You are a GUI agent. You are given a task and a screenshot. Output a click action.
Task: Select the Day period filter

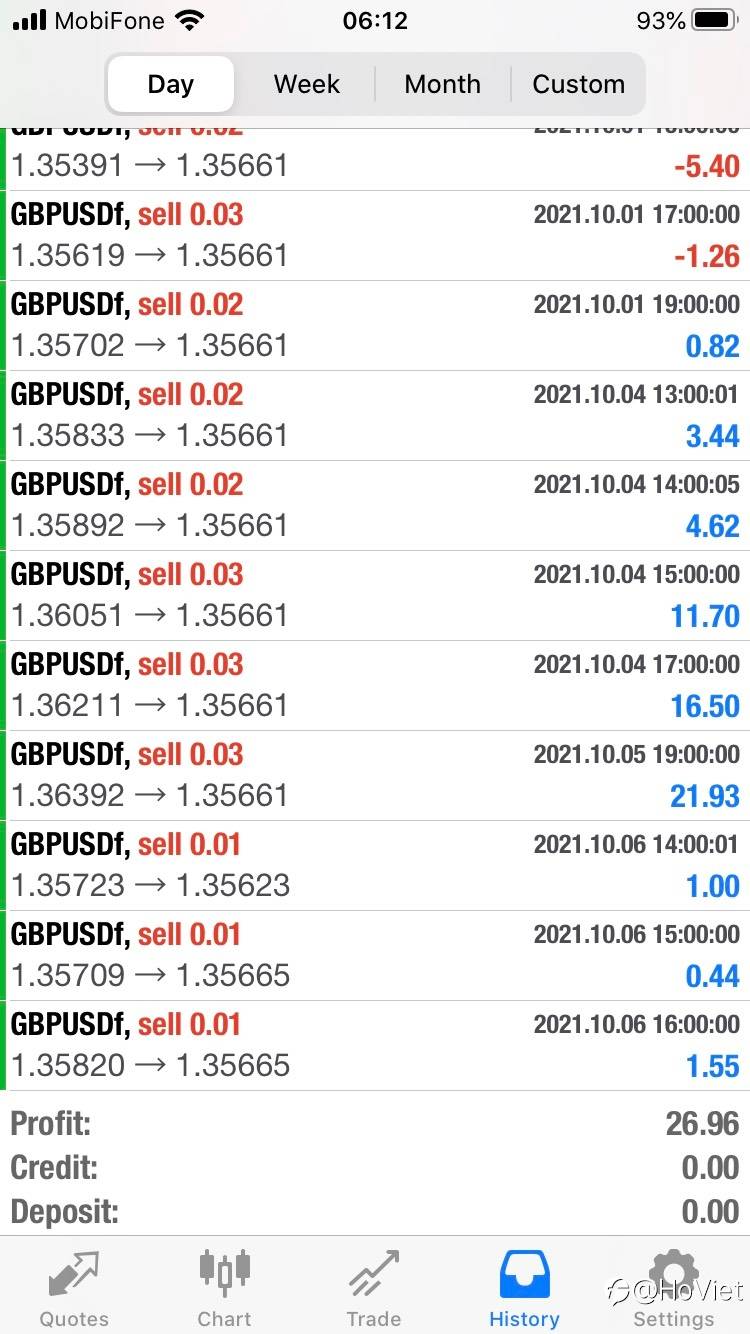pyautogui.click(x=171, y=85)
